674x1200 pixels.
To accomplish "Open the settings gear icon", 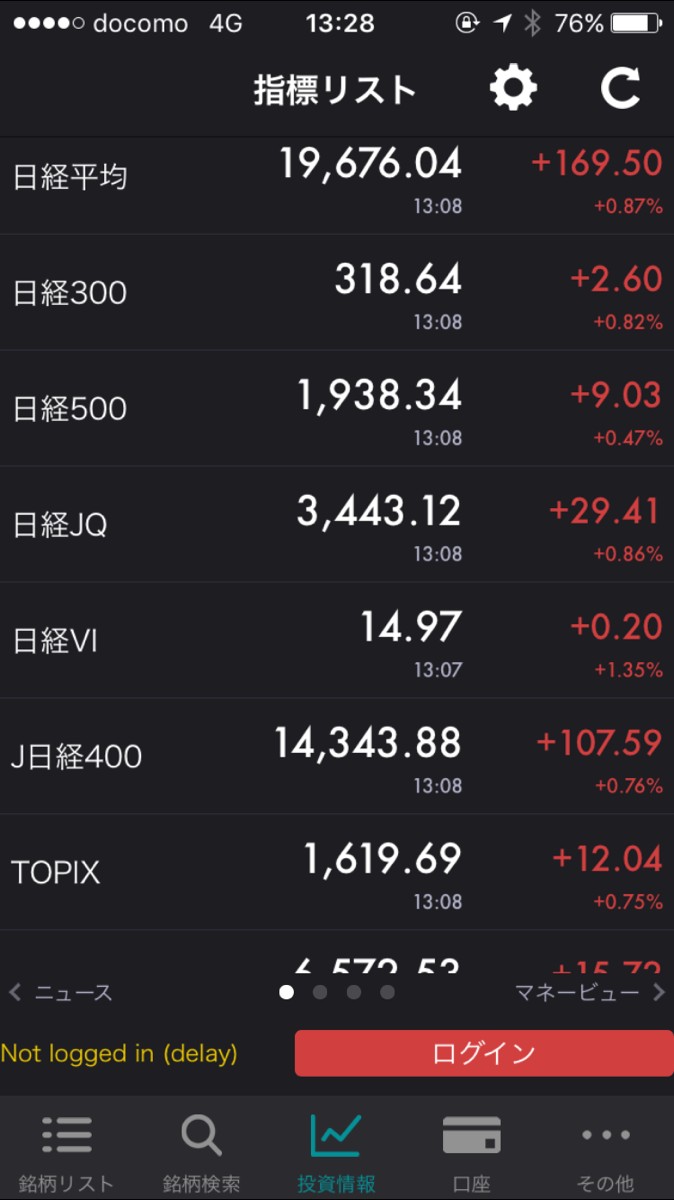I will coord(513,89).
